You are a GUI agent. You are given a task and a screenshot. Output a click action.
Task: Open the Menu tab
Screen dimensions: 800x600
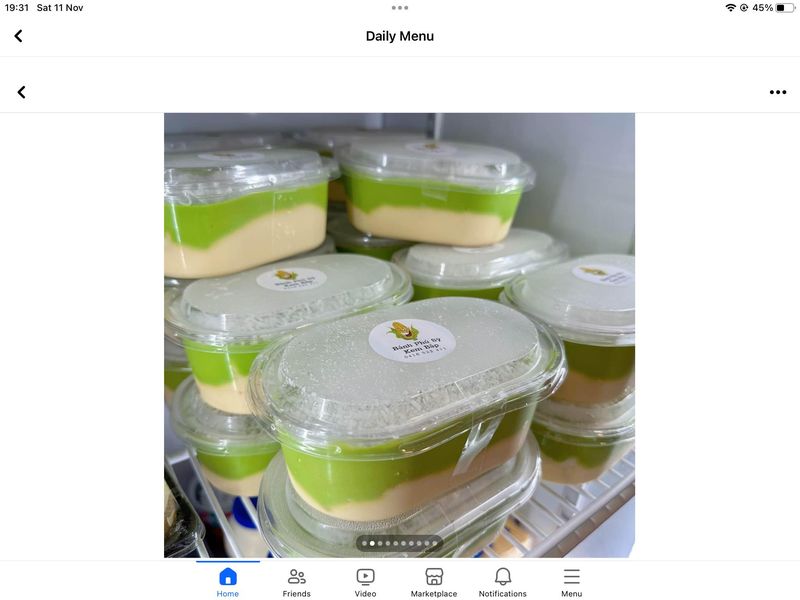pyautogui.click(x=571, y=582)
